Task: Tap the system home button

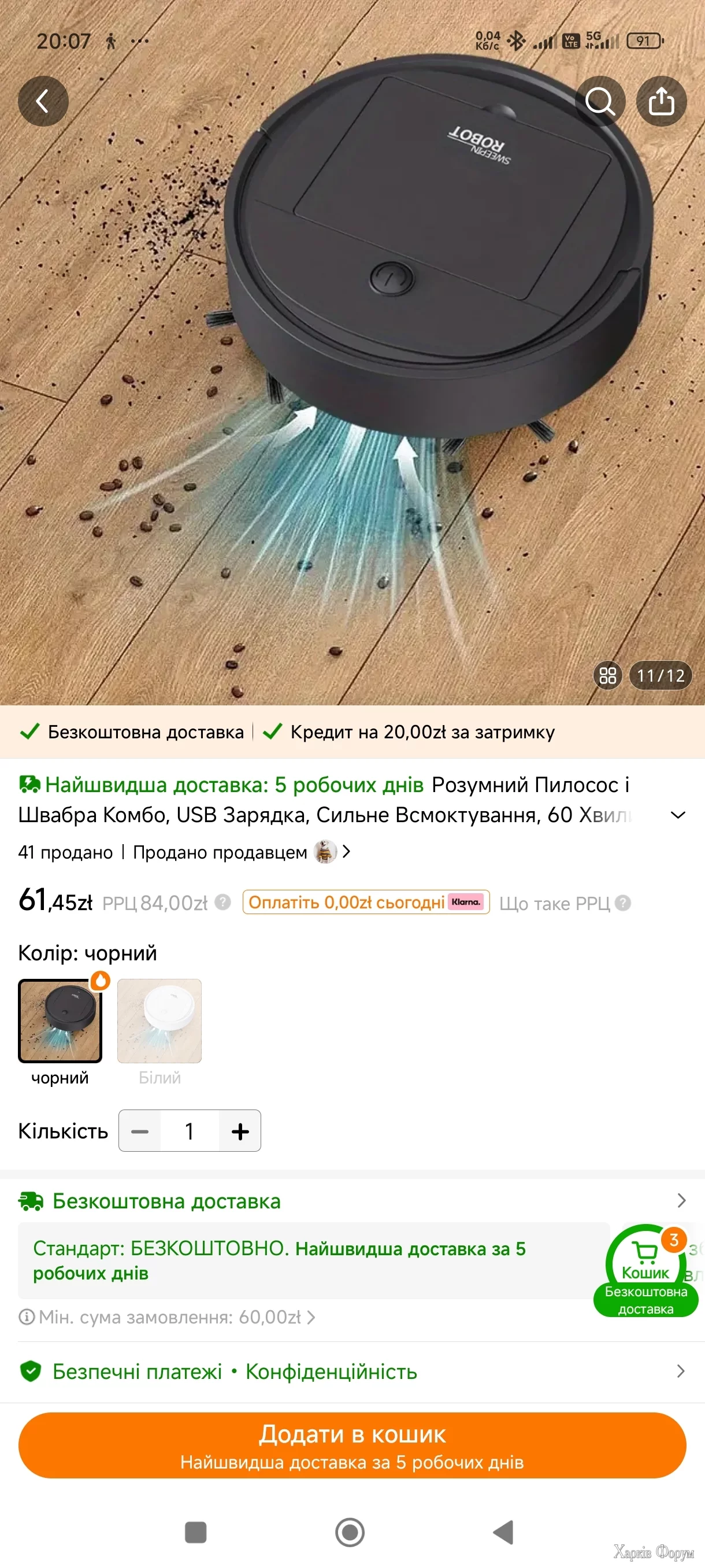Action: tap(350, 1532)
